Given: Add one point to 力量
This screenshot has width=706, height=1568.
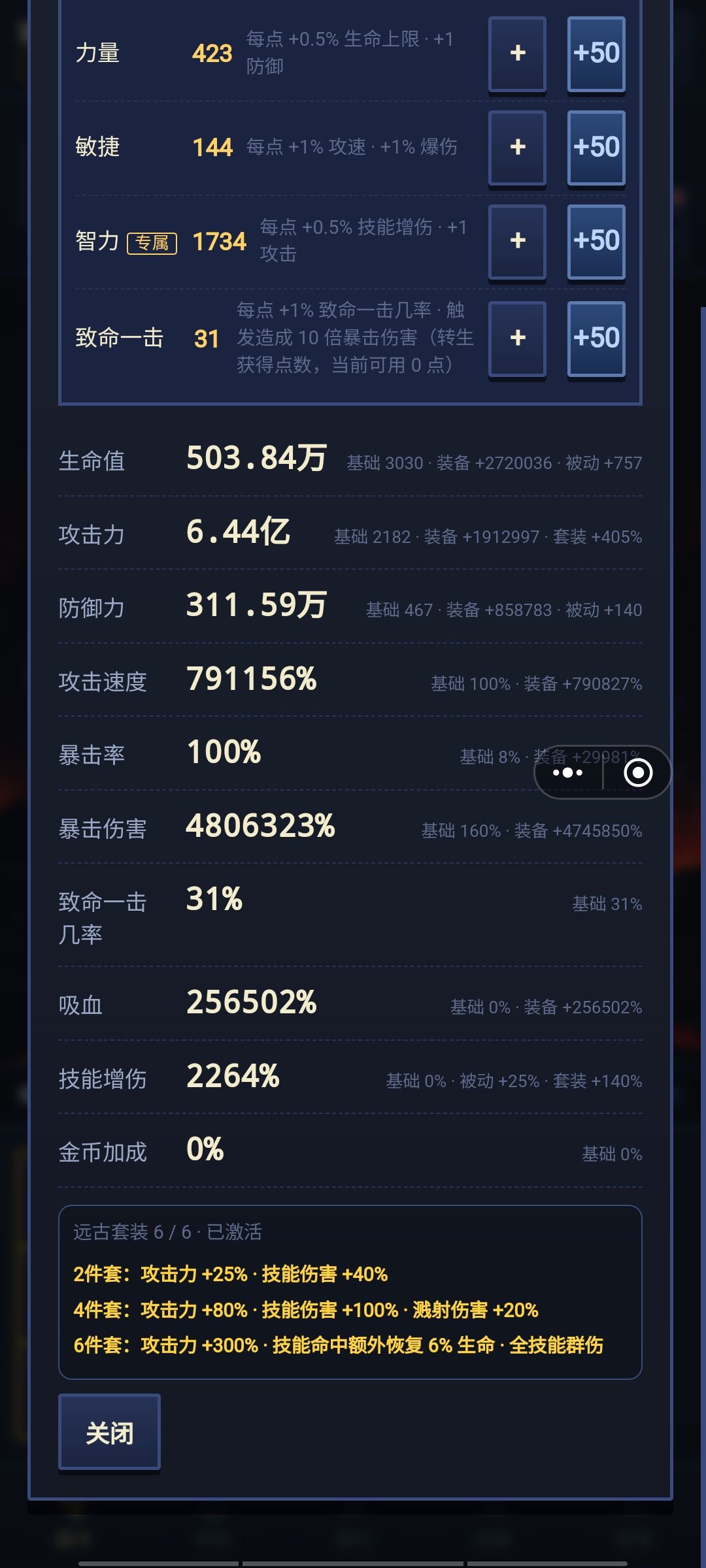Looking at the screenshot, I should [x=517, y=54].
